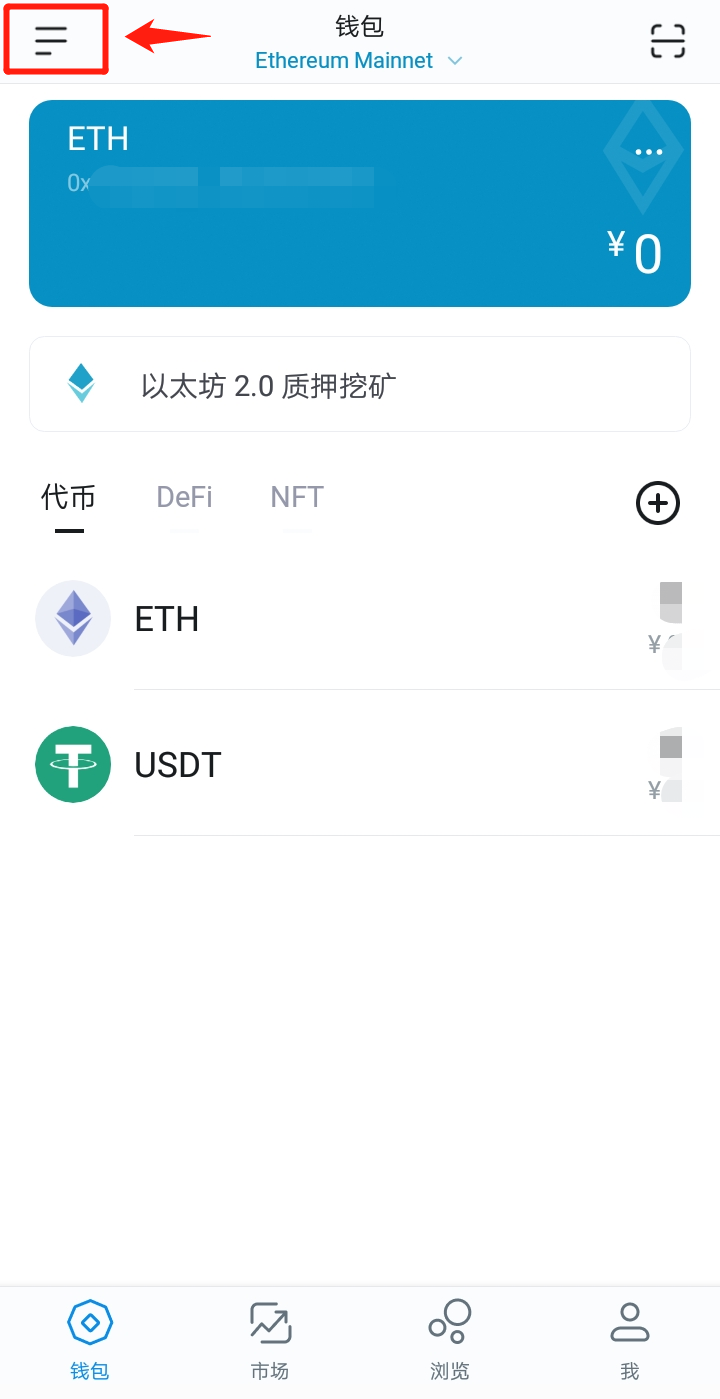Add a new token with plus icon
Image resolution: width=720 pixels, height=1399 pixels.
[657, 503]
